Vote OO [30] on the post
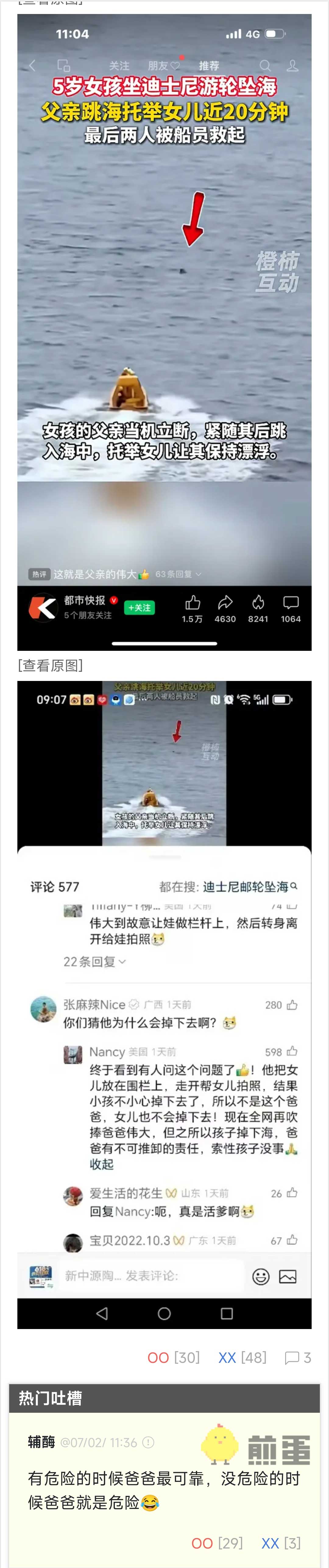329x1568 pixels. [x=173, y=1357]
